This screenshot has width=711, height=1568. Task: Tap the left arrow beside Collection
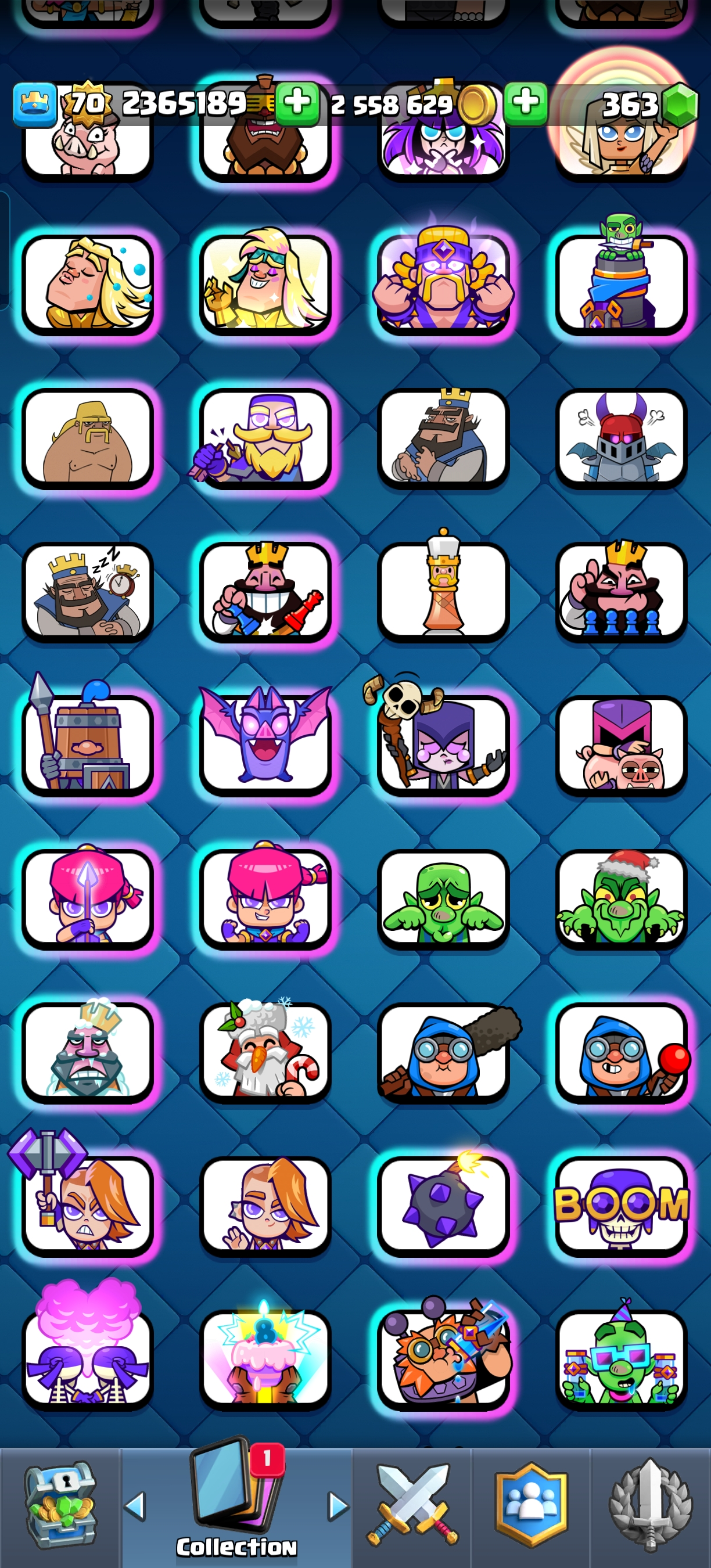(x=135, y=1506)
